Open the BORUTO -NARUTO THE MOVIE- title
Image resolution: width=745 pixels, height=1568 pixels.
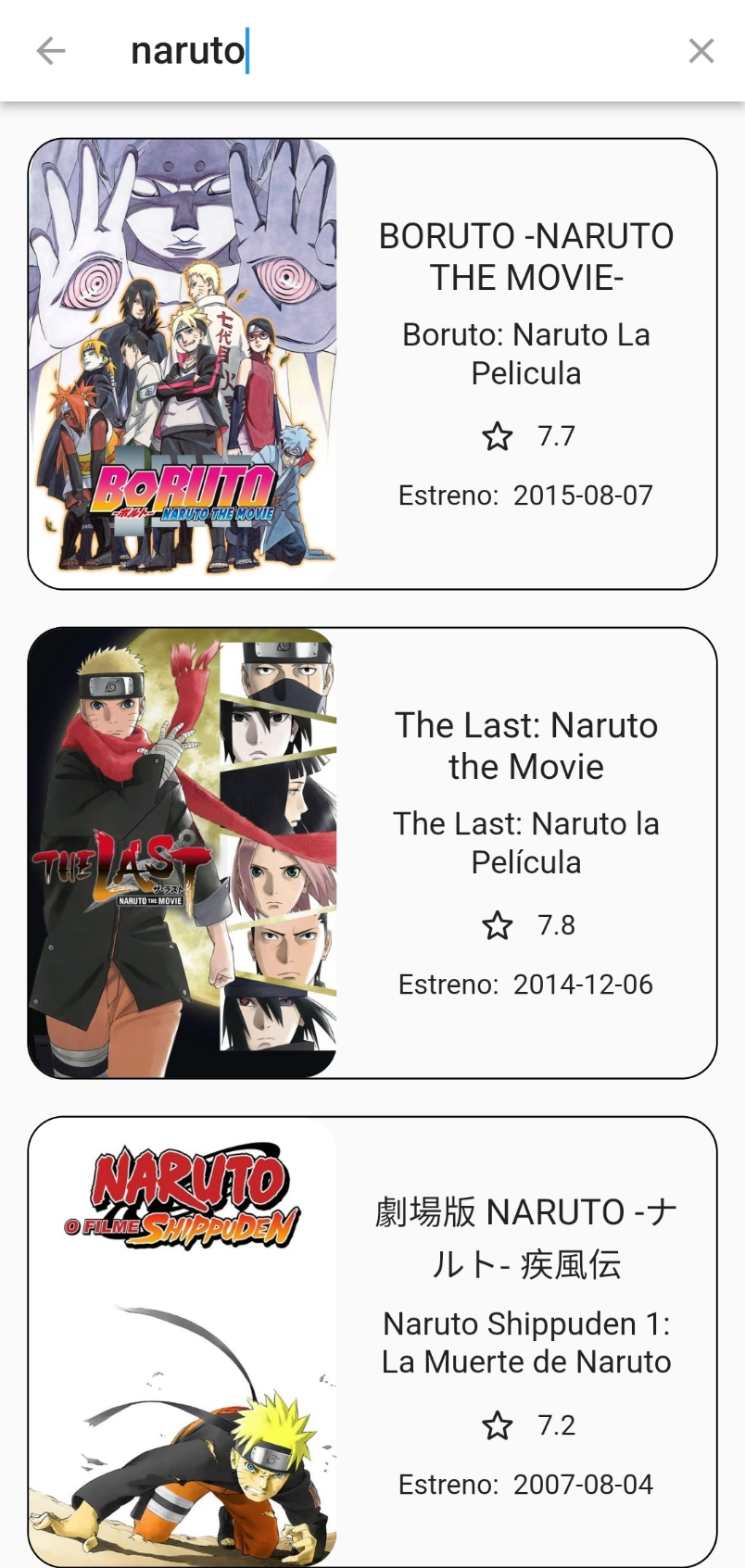pos(525,257)
